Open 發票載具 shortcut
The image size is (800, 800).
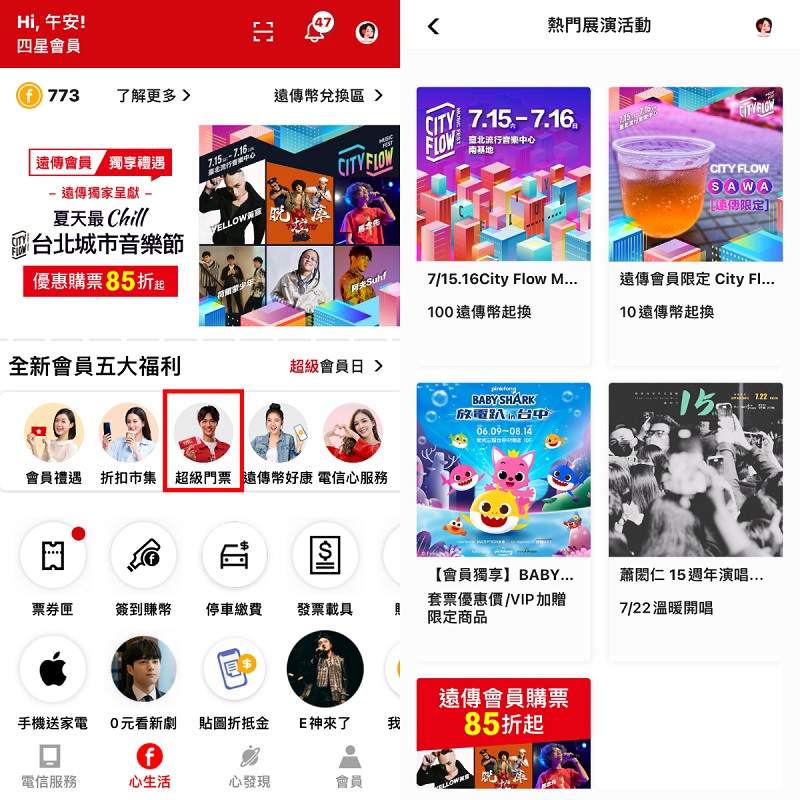coord(325,568)
